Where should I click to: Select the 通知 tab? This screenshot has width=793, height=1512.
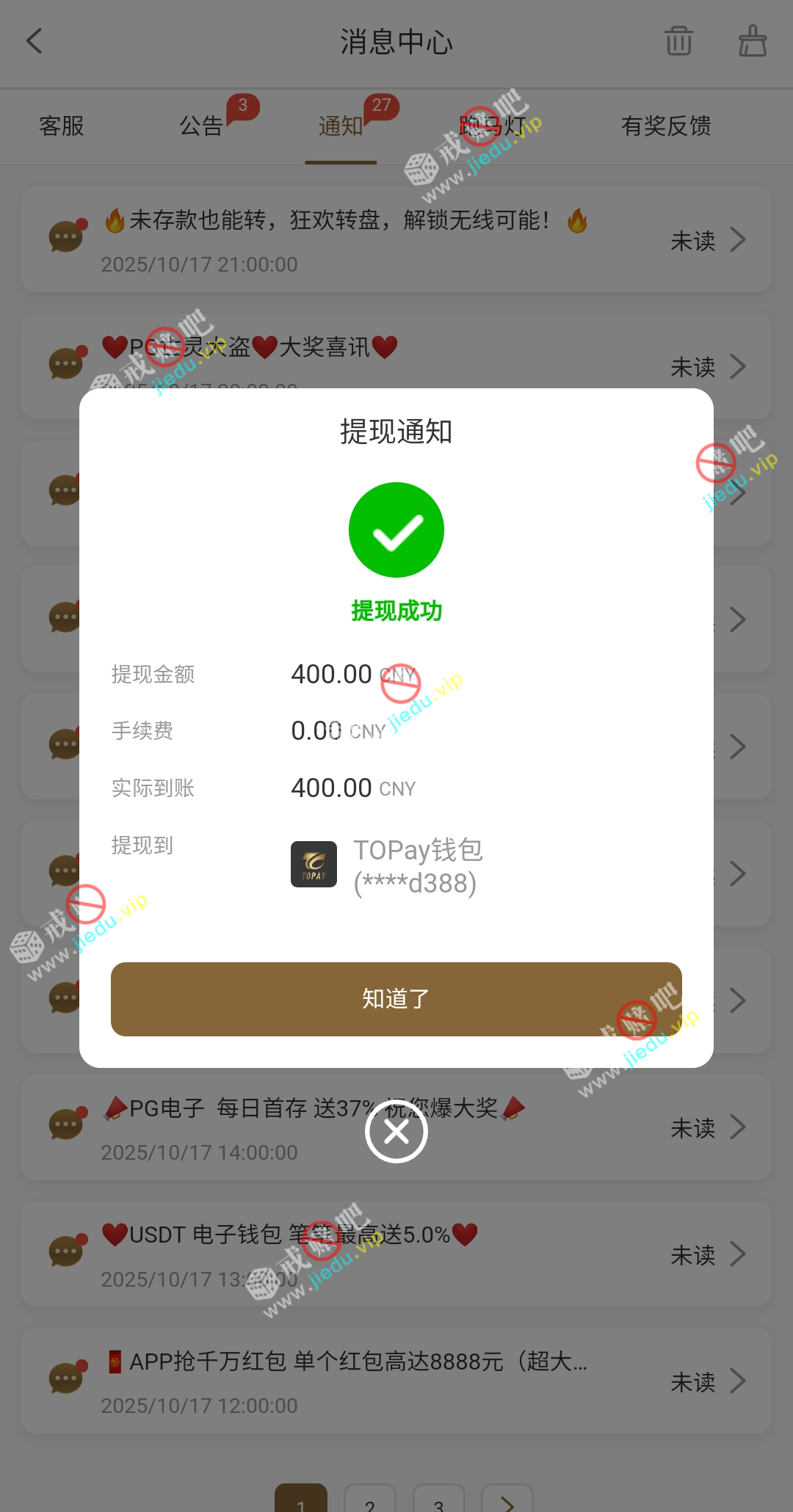coord(341,126)
